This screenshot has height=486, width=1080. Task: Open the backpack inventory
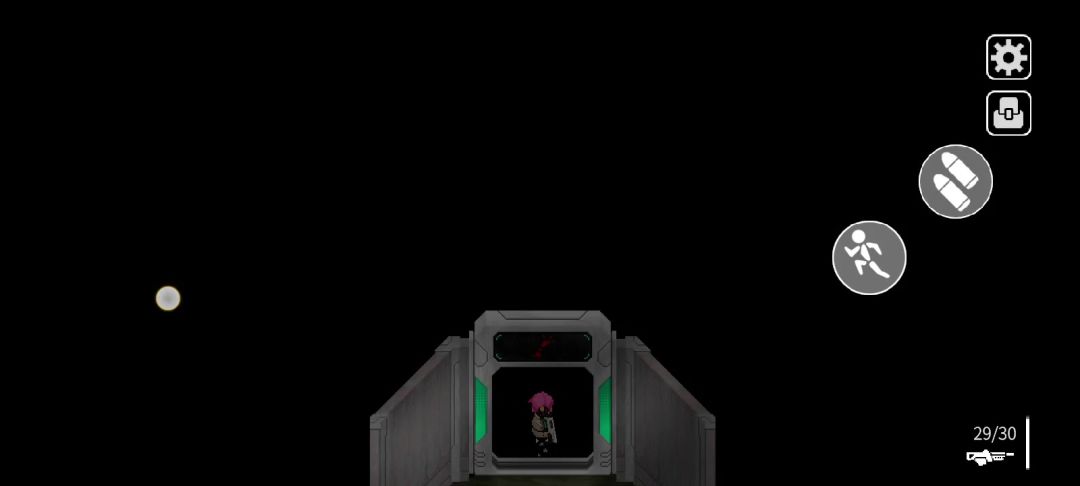(x=1008, y=113)
